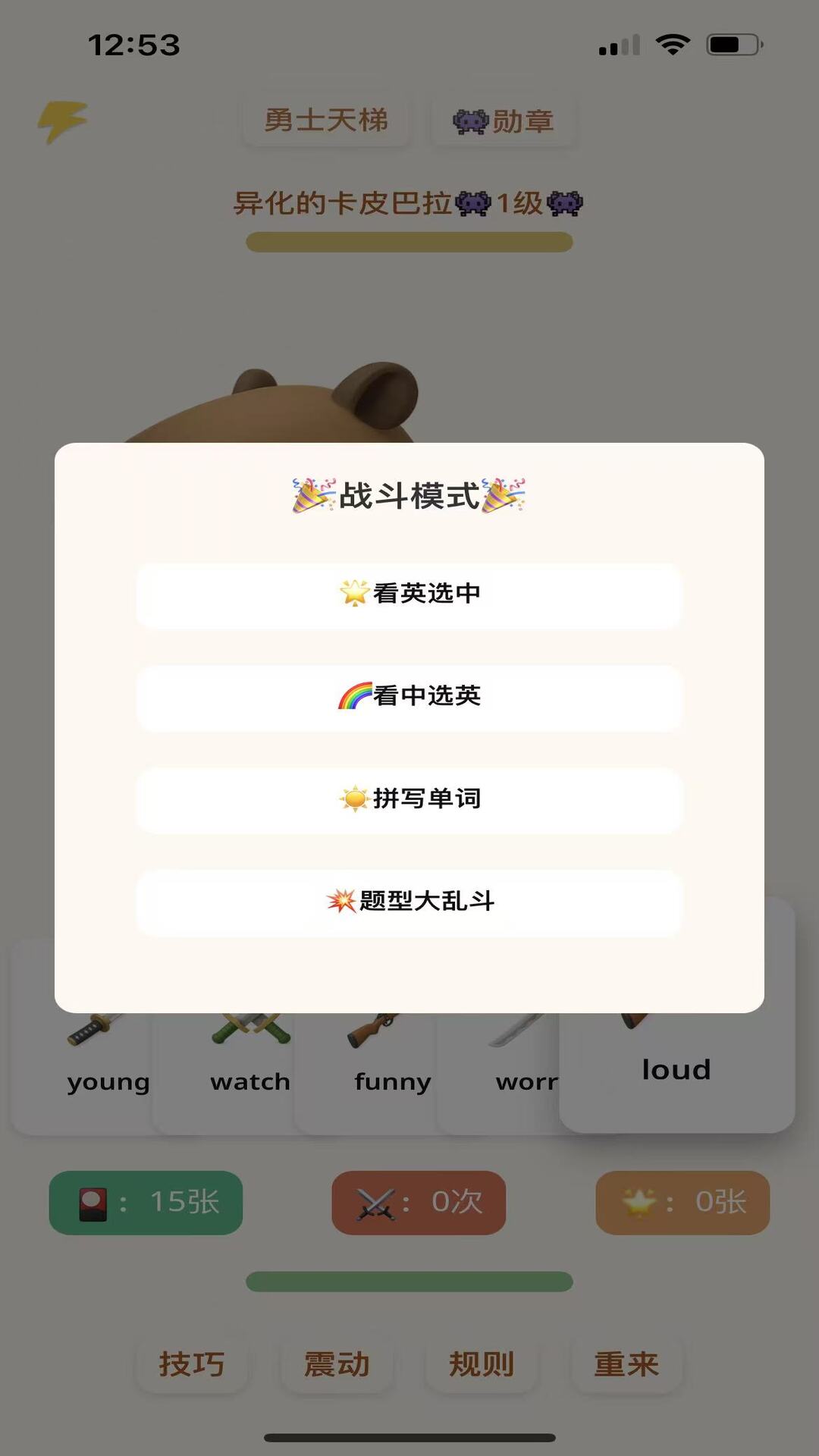Select the watch word card

249,1081
